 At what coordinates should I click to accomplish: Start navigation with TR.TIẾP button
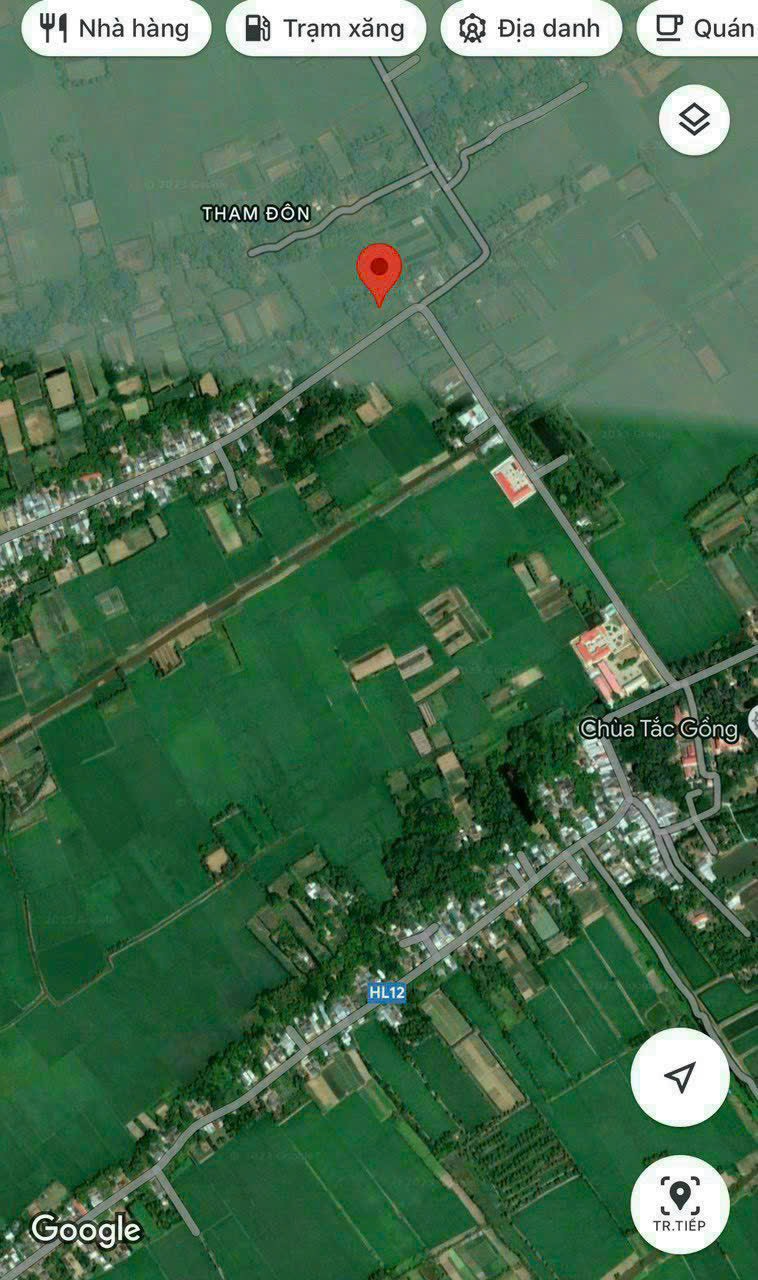[x=680, y=1205]
